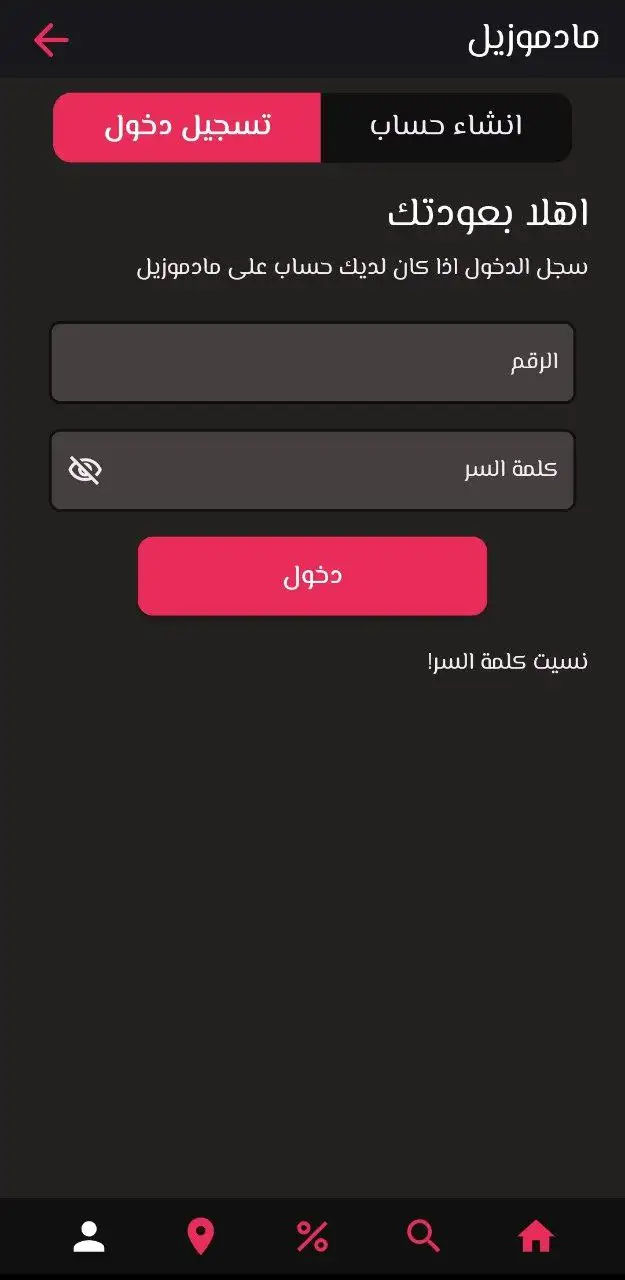Image resolution: width=625 pixels, height=1280 pixels.
Task: Open the نسيت كلمة السر link
Action: pos(507,662)
